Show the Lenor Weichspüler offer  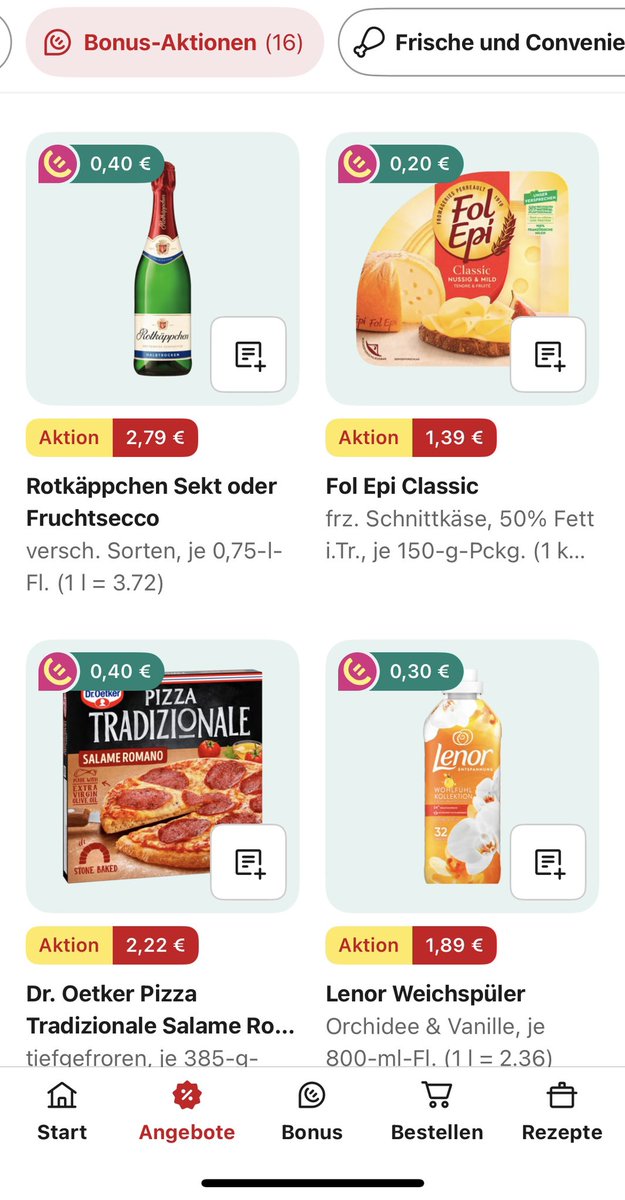(x=425, y=994)
